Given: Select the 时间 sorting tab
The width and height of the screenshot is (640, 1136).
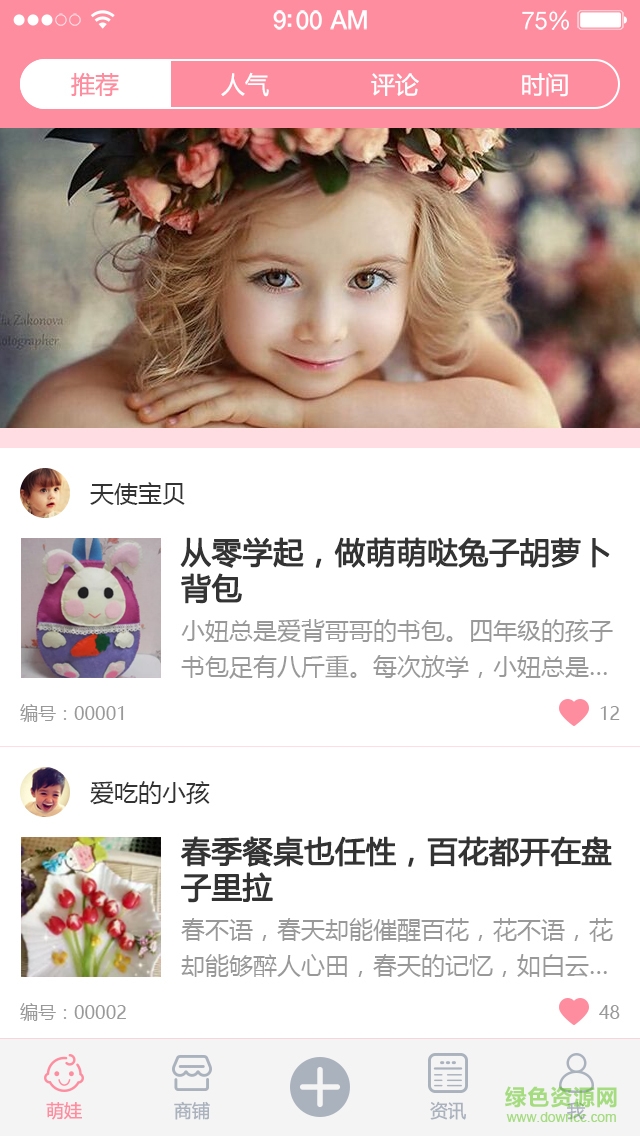Looking at the screenshot, I should coord(544,85).
